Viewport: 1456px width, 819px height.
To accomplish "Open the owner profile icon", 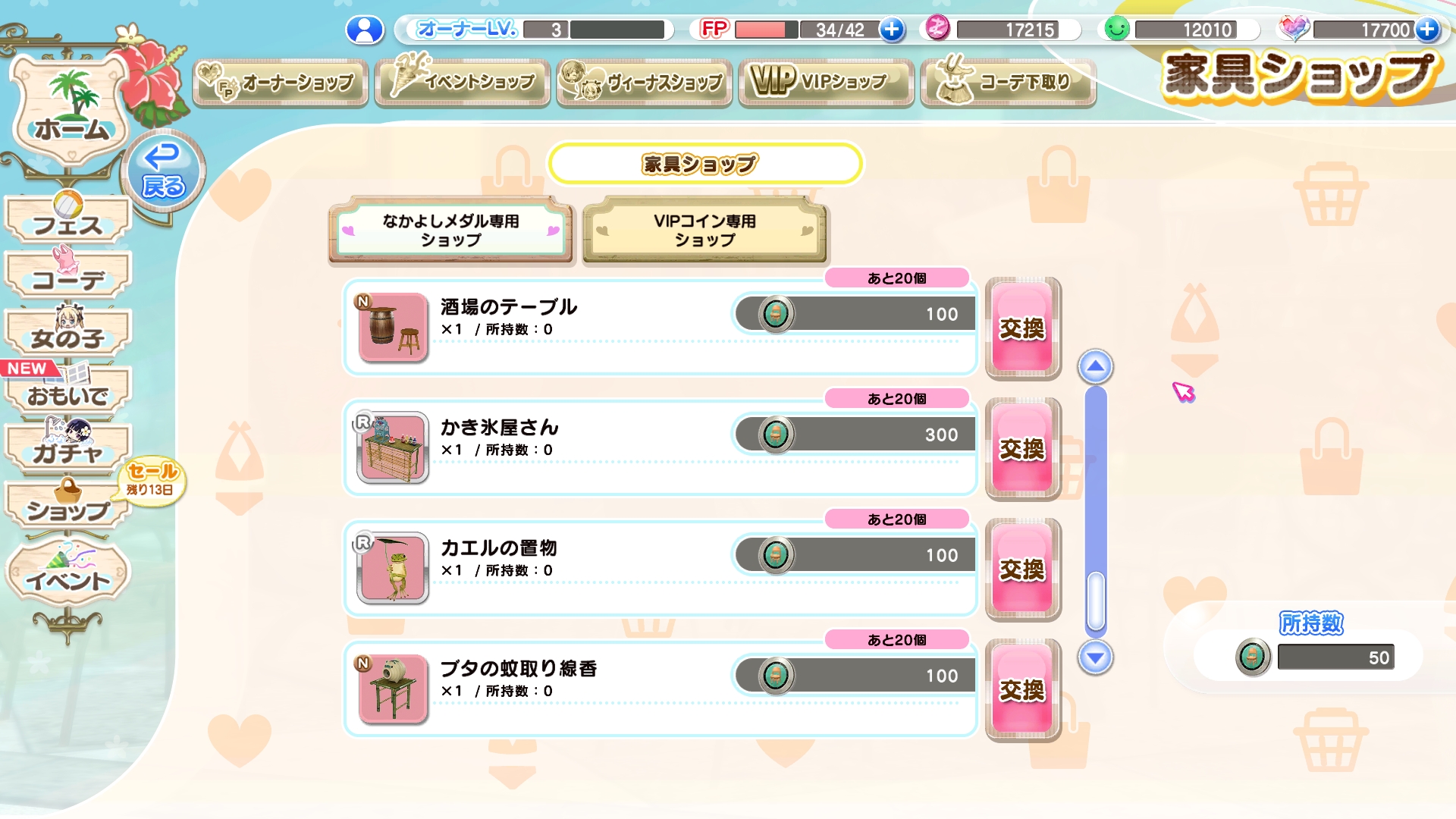I will pyautogui.click(x=365, y=30).
